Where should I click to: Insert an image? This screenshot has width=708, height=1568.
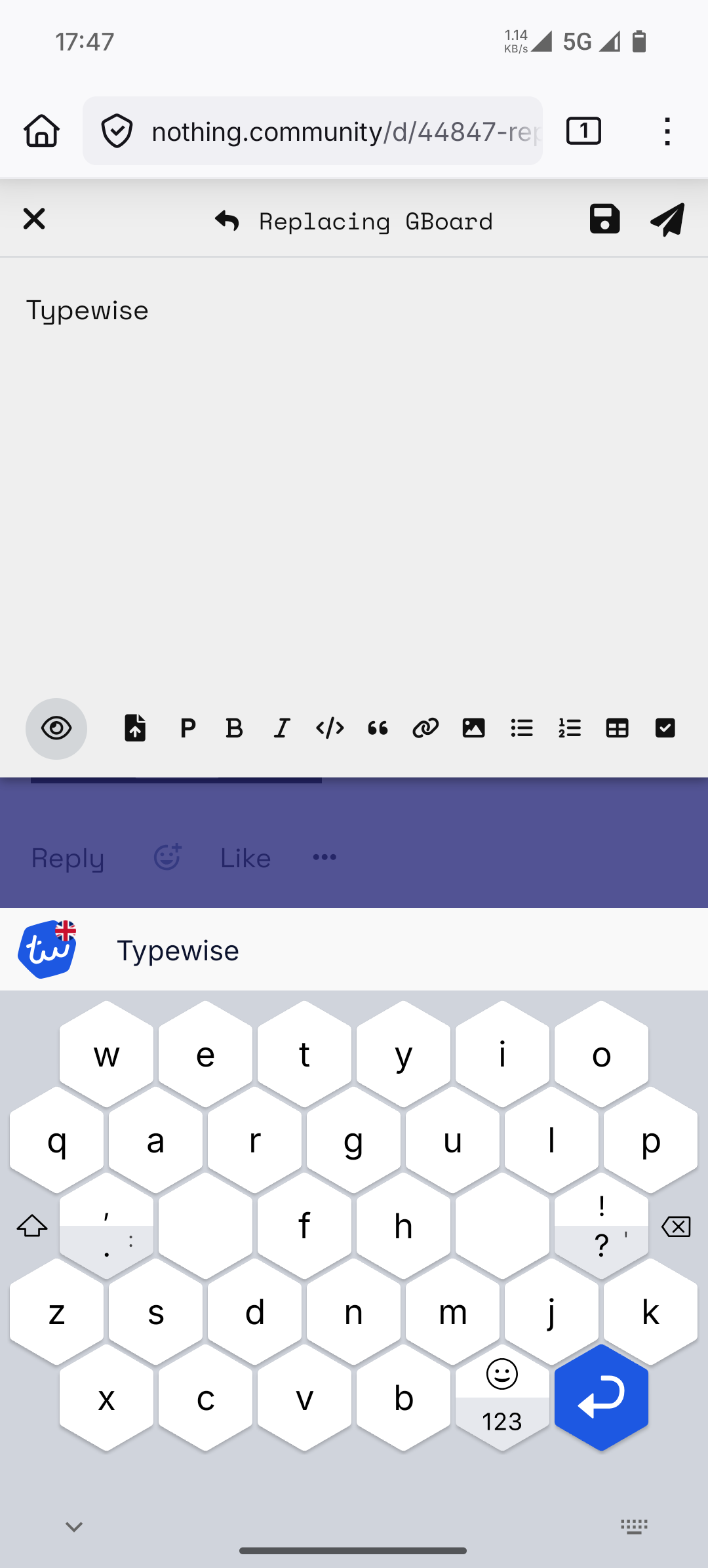point(473,728)
